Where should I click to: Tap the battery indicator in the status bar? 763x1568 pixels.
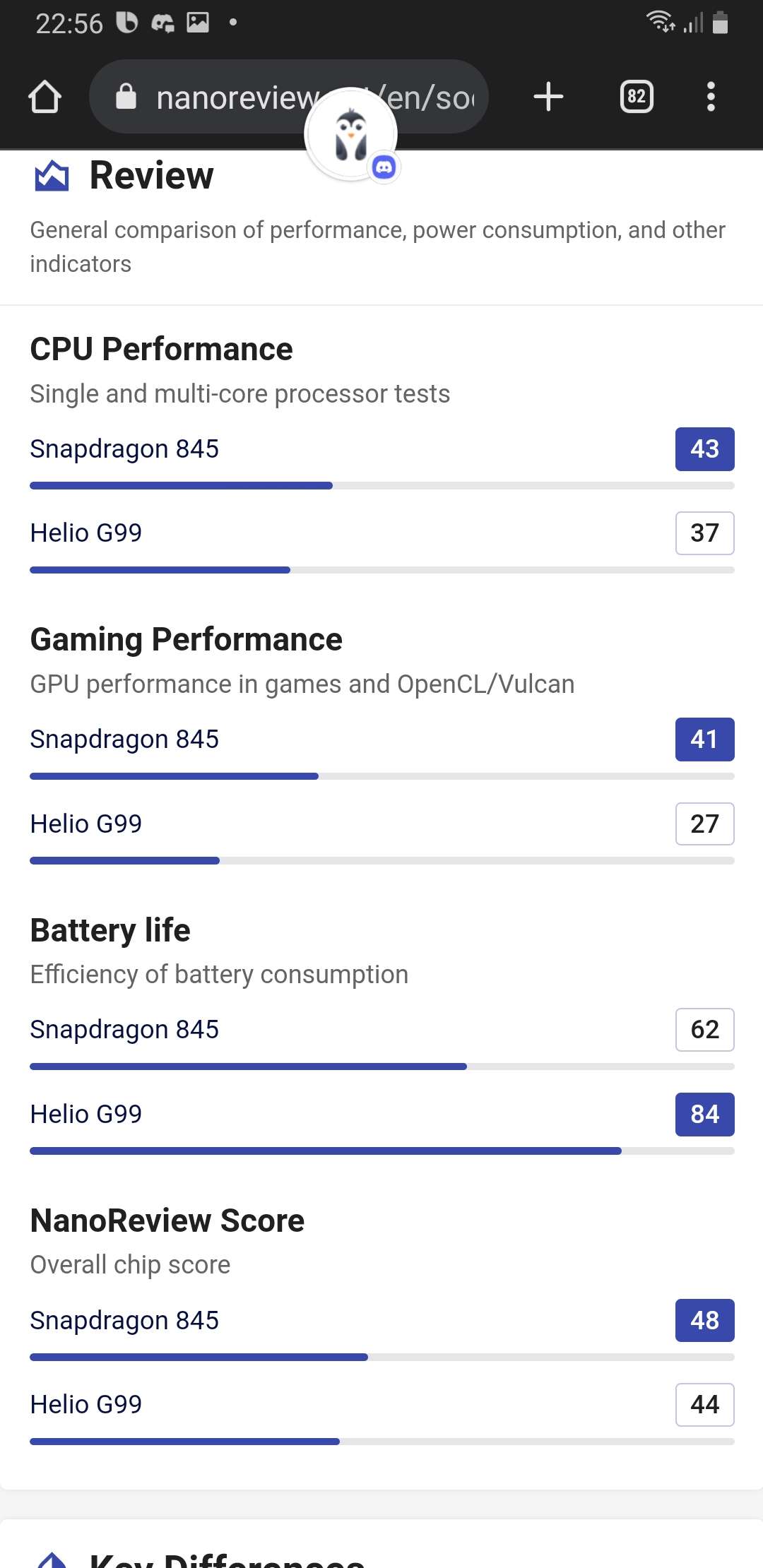tap(722, 23)
